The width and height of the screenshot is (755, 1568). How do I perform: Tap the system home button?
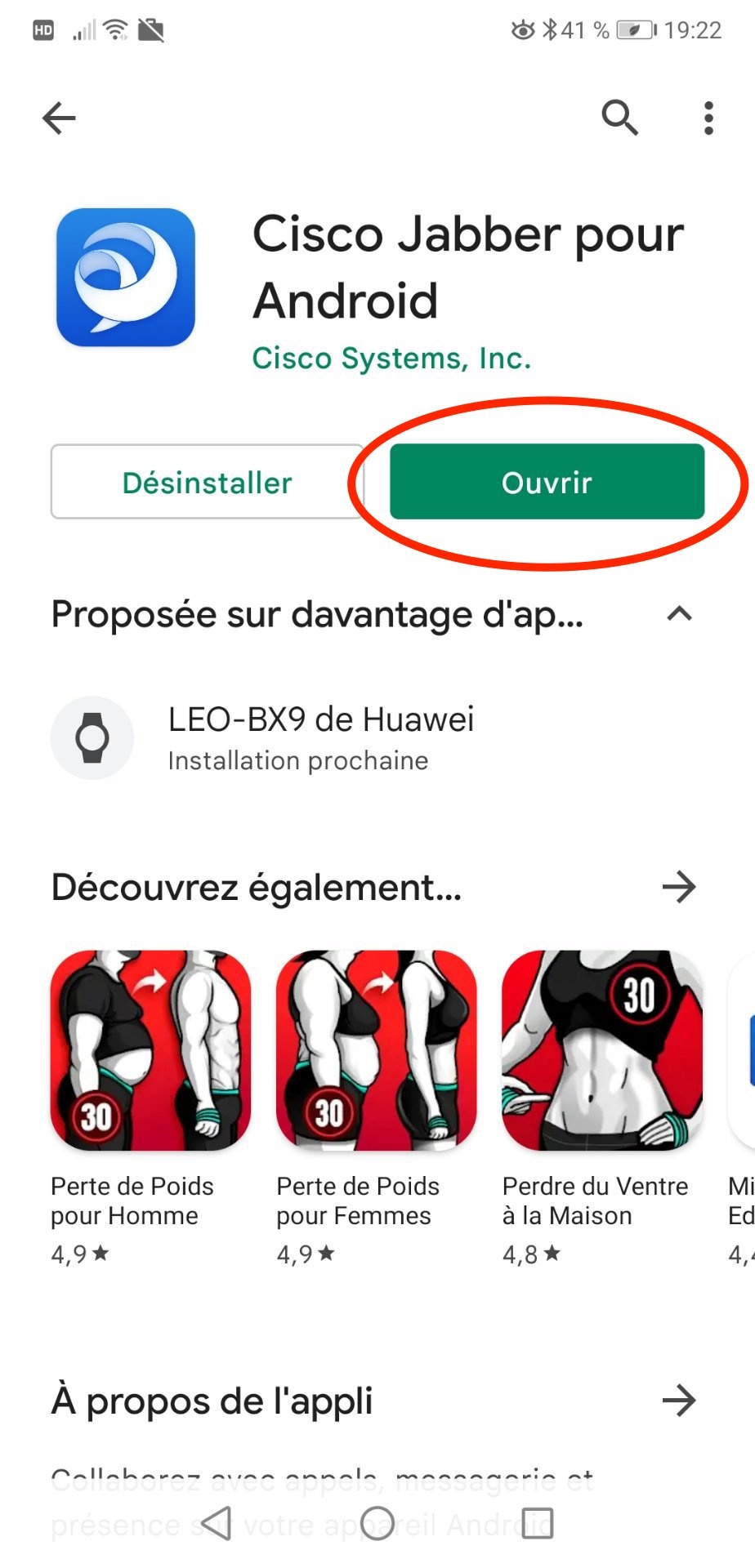pos(377,1523)
